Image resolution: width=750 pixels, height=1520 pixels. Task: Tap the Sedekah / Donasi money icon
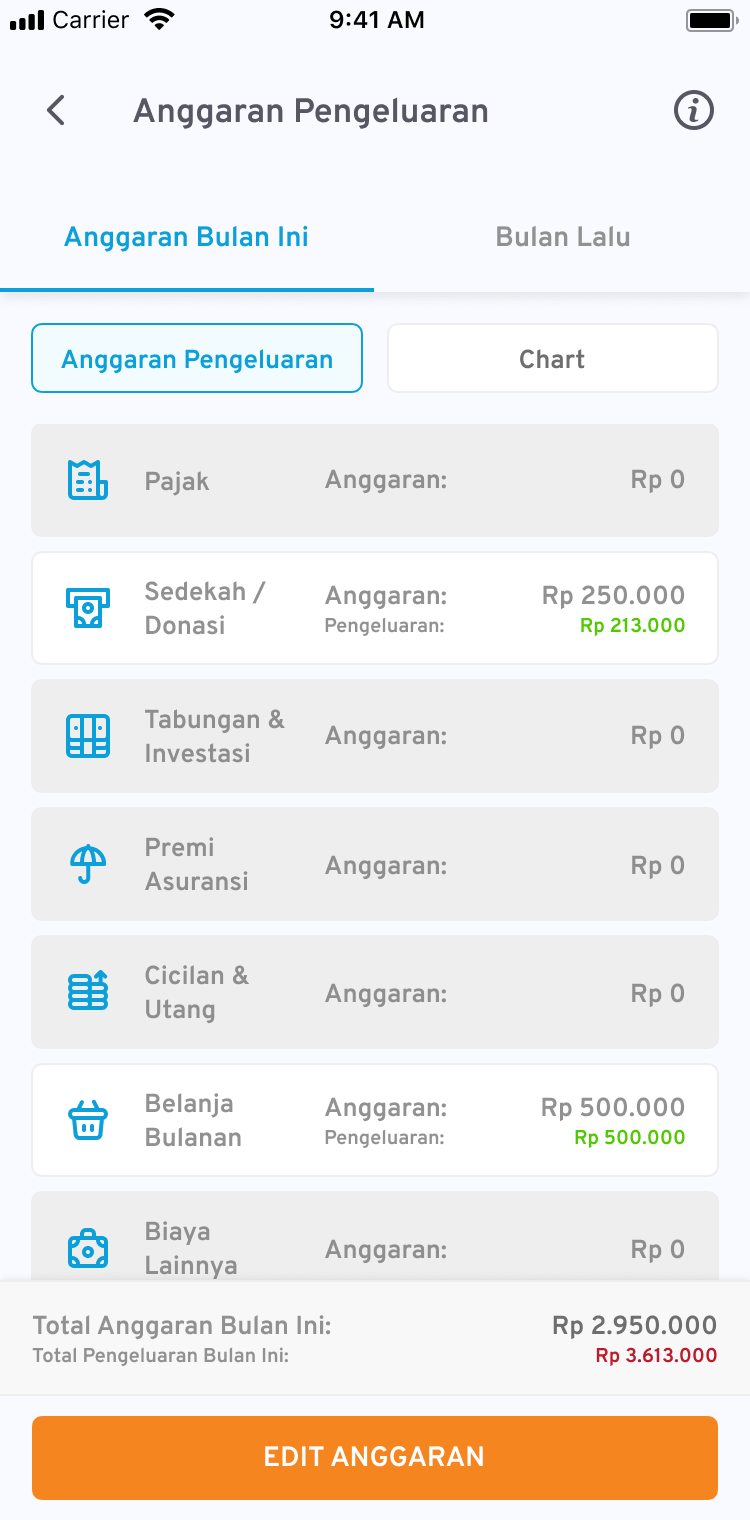[x=88, y=608]
